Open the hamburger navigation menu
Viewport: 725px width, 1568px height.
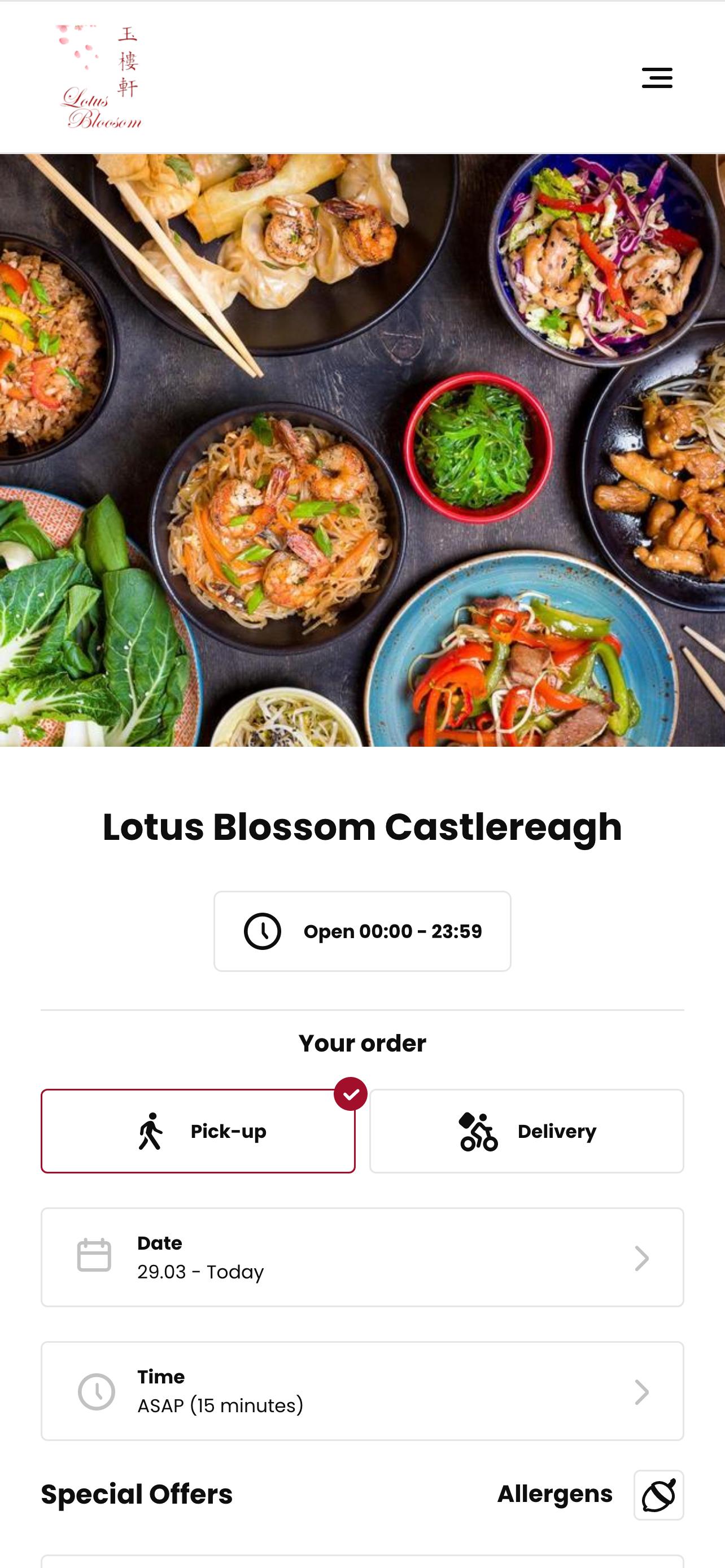point(657,78)
